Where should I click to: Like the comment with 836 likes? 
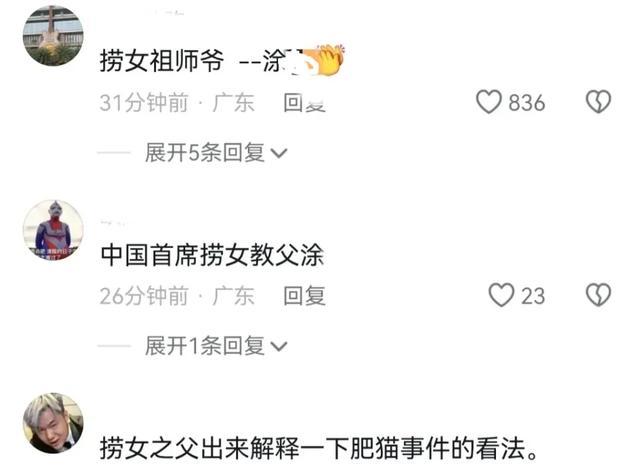pyautogui.click(x=488, y=102)
